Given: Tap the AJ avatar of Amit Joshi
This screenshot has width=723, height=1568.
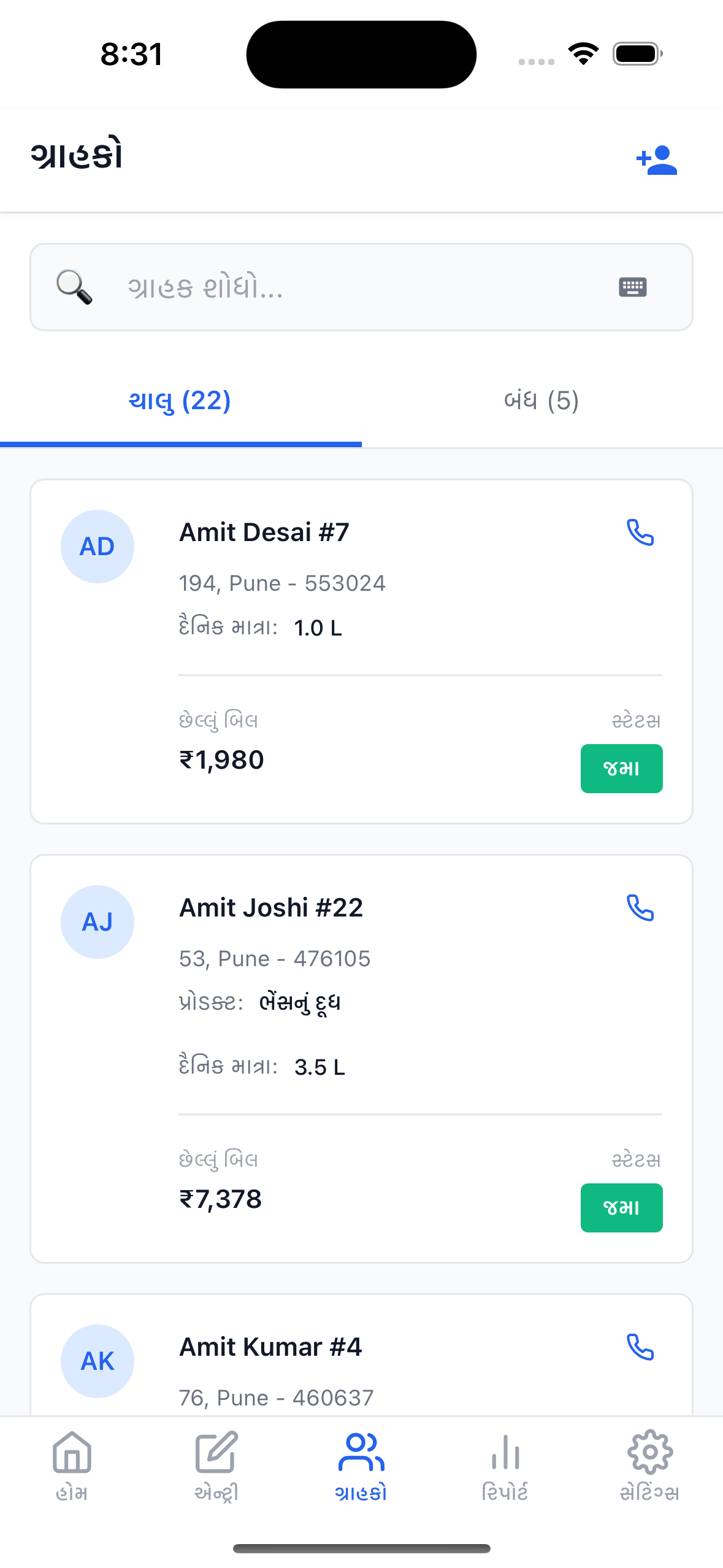Looking at the screenshot, I should pos(98,921).
